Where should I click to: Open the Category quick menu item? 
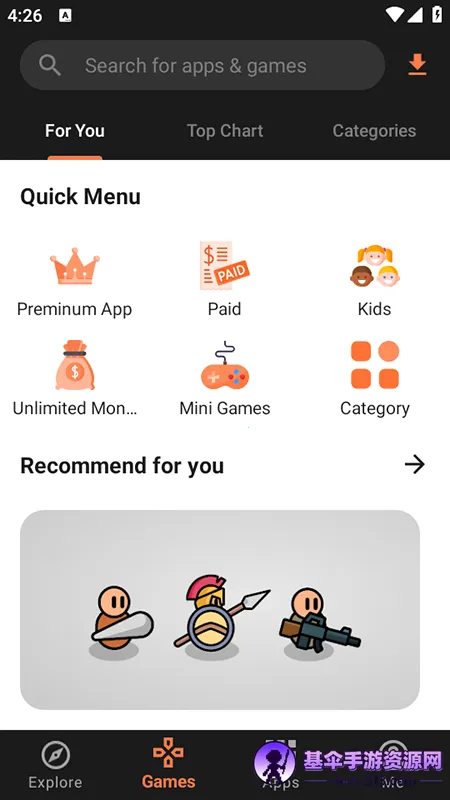[x=375, y=380]
